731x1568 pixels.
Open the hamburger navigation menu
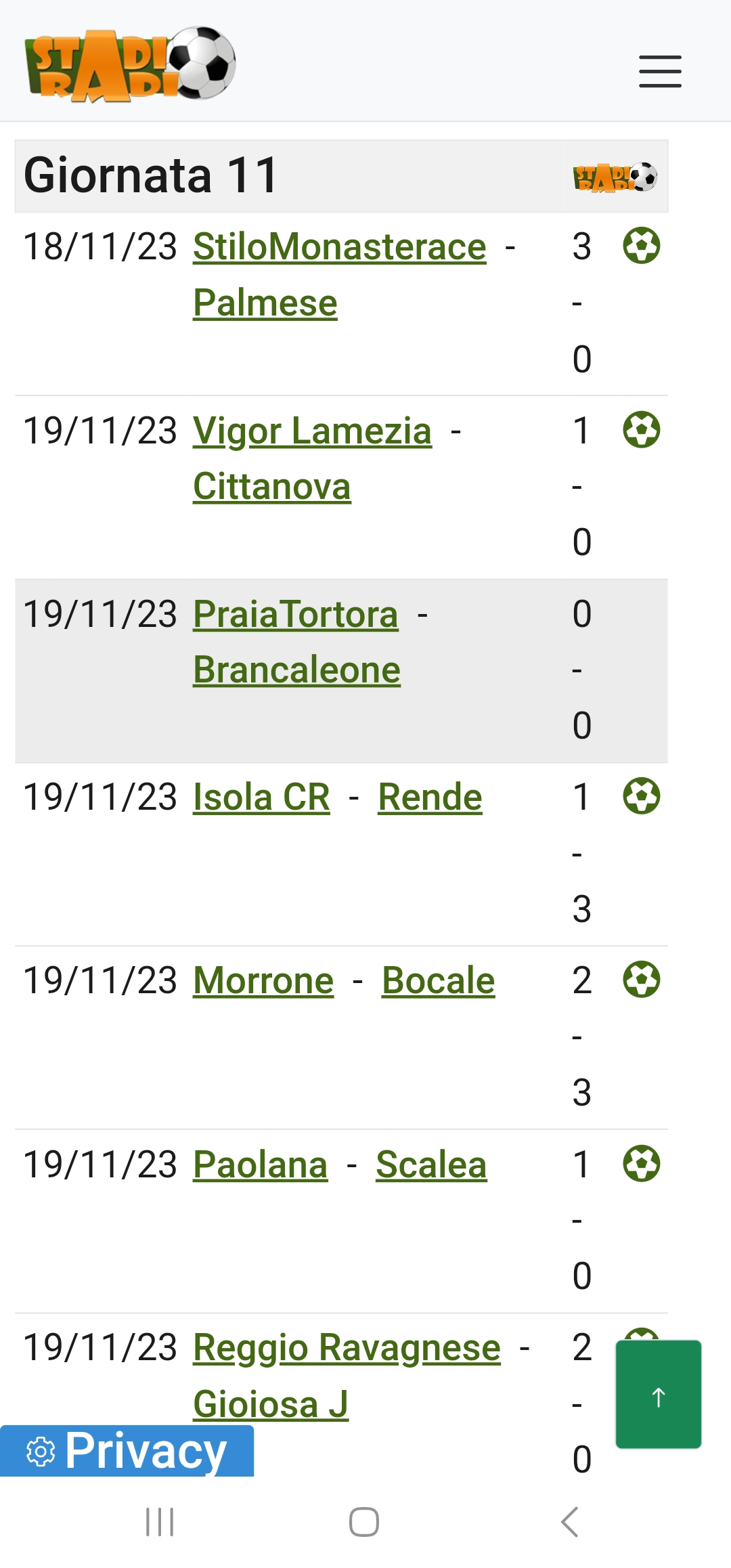click(x=660, y=71)
